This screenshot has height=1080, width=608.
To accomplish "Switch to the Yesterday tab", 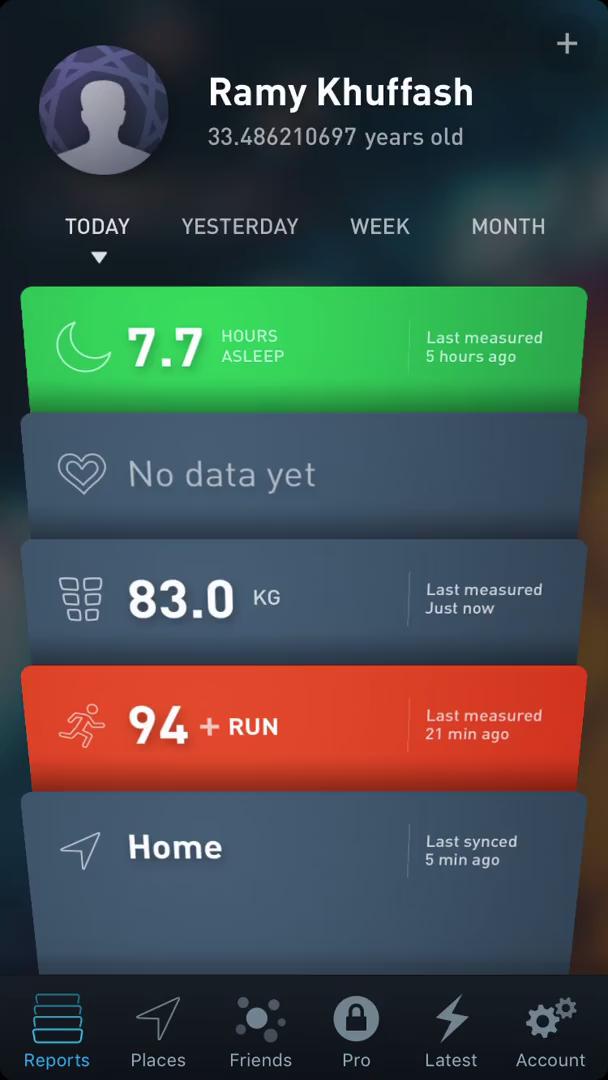I will [240, 227].
